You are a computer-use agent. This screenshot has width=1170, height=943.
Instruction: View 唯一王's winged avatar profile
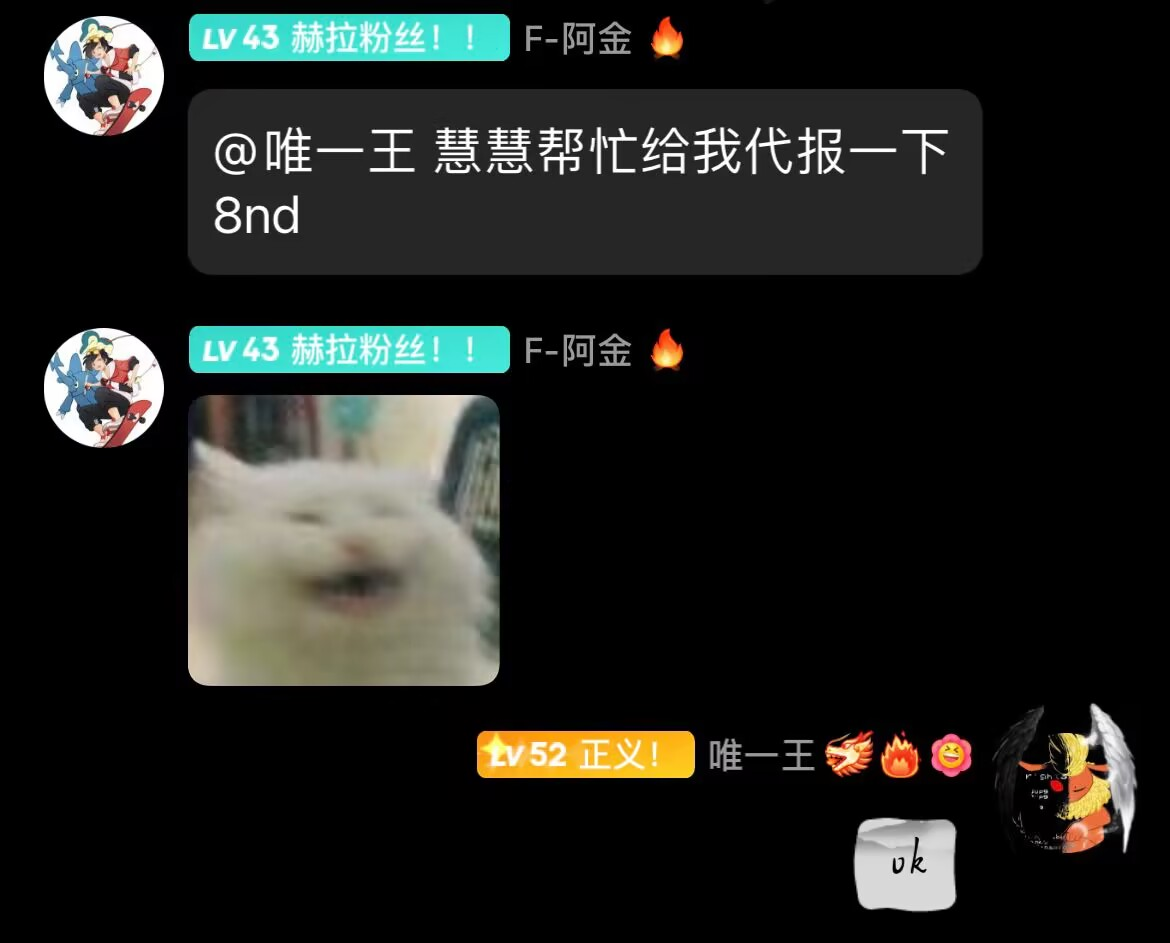1064,780
